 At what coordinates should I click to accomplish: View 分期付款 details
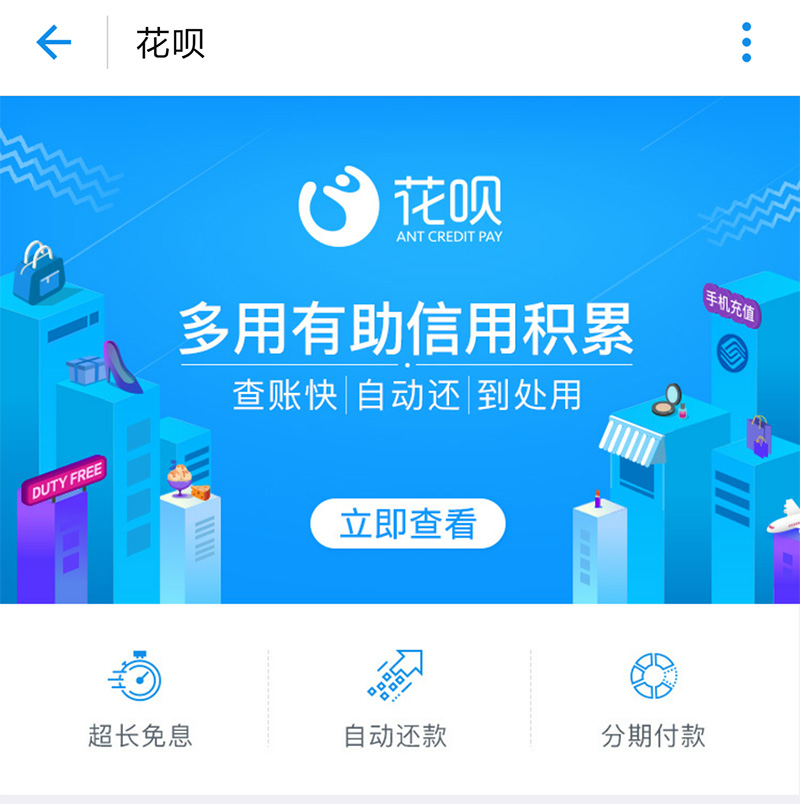[653, 700]
